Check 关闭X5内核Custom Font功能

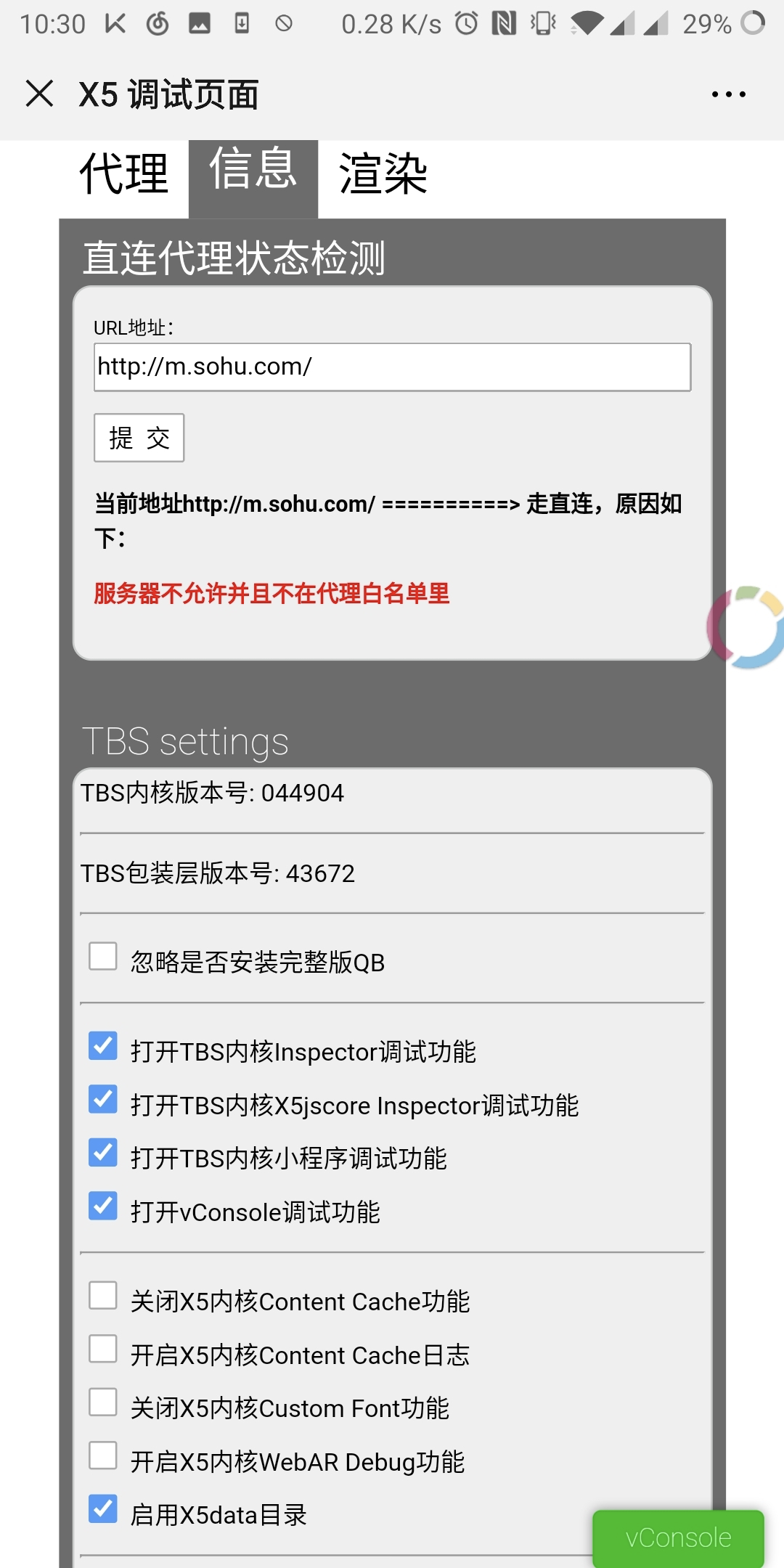click(103, 1402)
